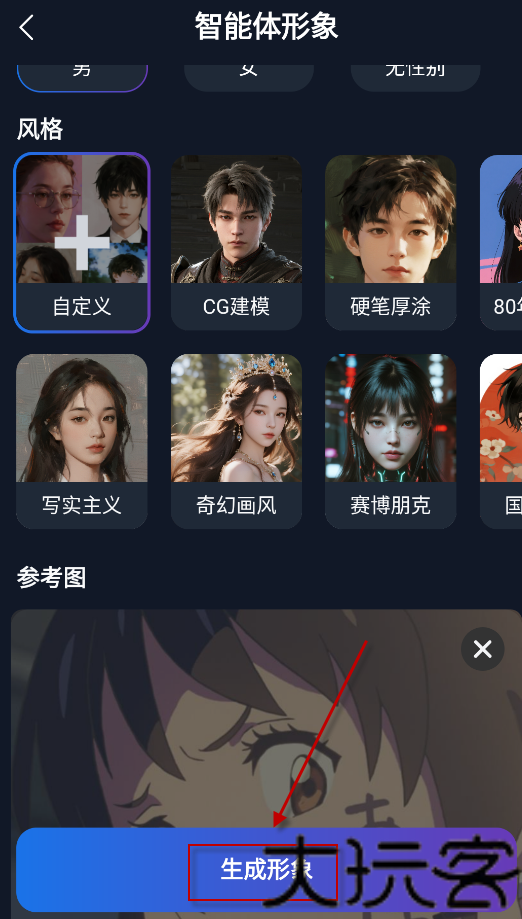Select the 赛博朋克 style
The height and width of the screenshot is (919, 522).
391,441
